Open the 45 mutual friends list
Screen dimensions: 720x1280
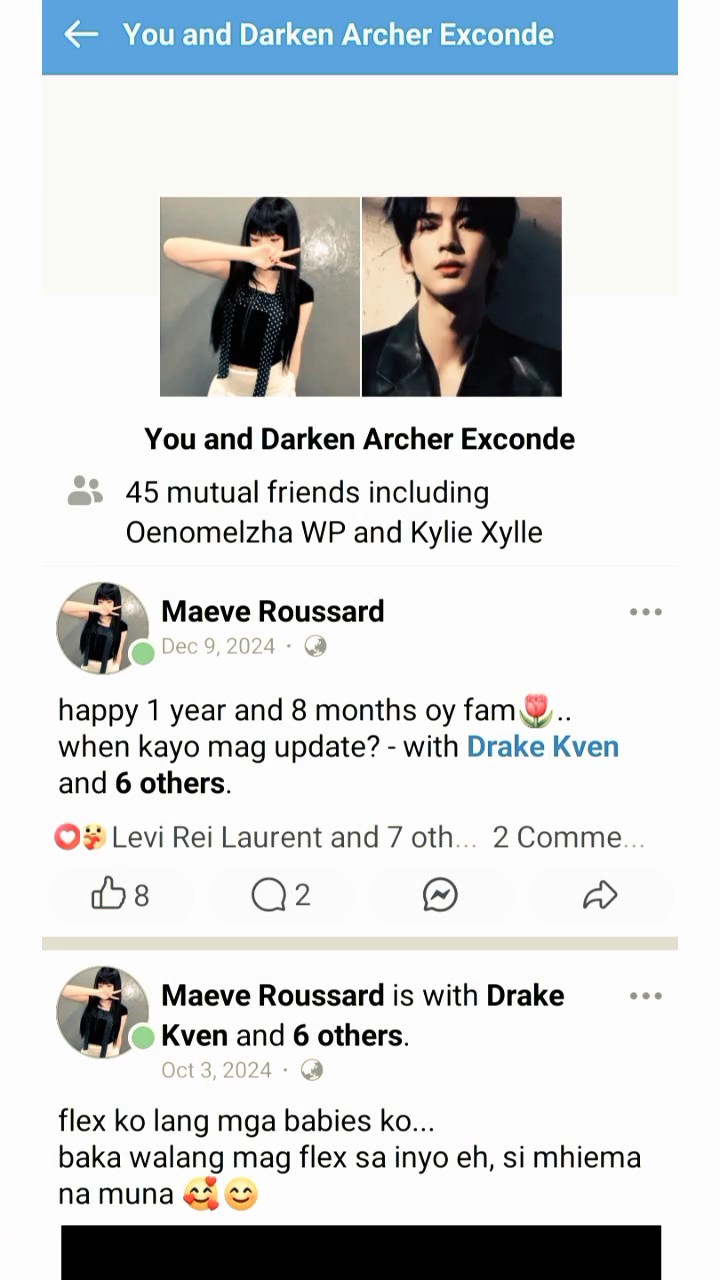pyautogui.click(x=308, y=493)
